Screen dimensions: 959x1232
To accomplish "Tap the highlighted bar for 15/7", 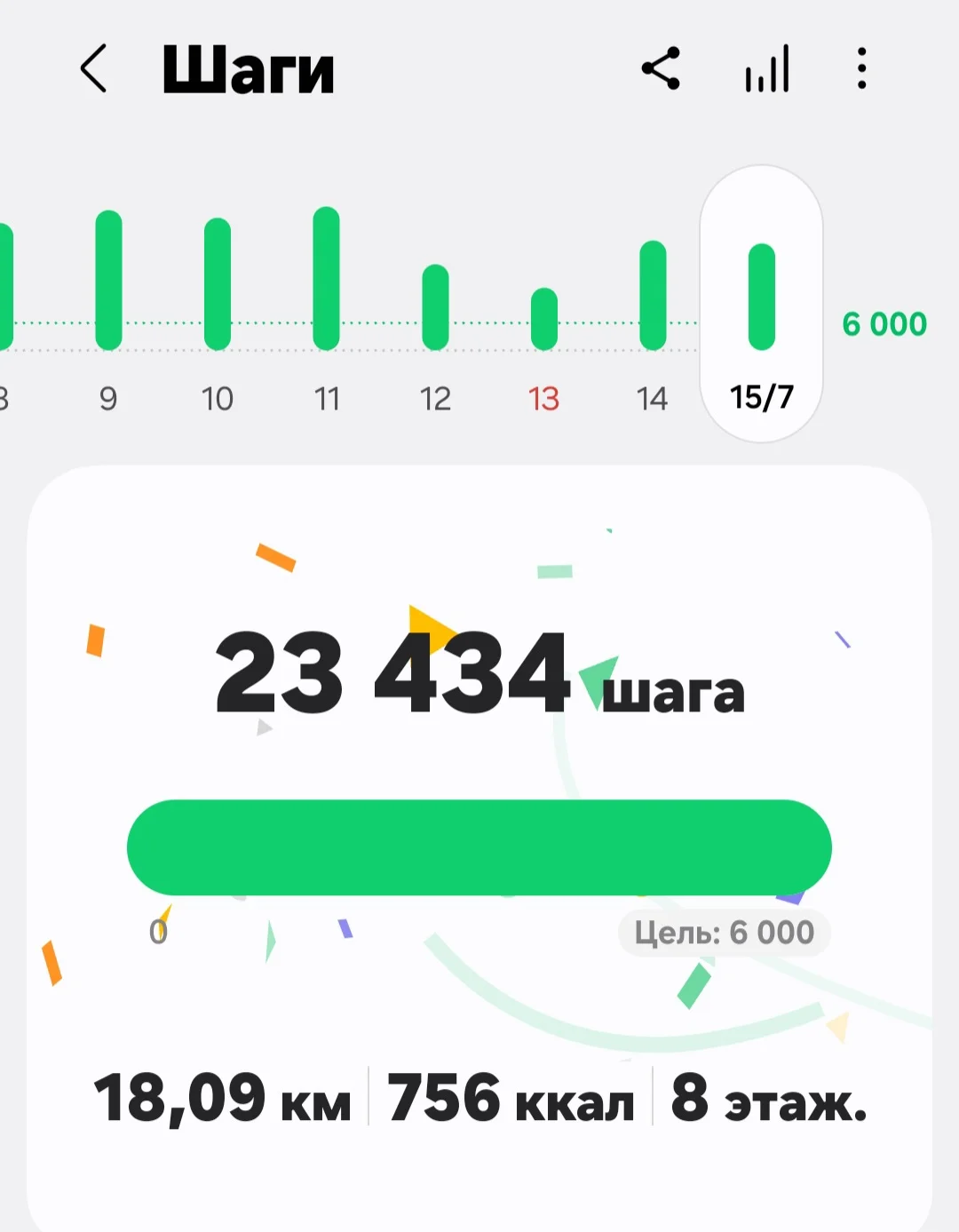I will pyautogui.click(x=762, y=298).
